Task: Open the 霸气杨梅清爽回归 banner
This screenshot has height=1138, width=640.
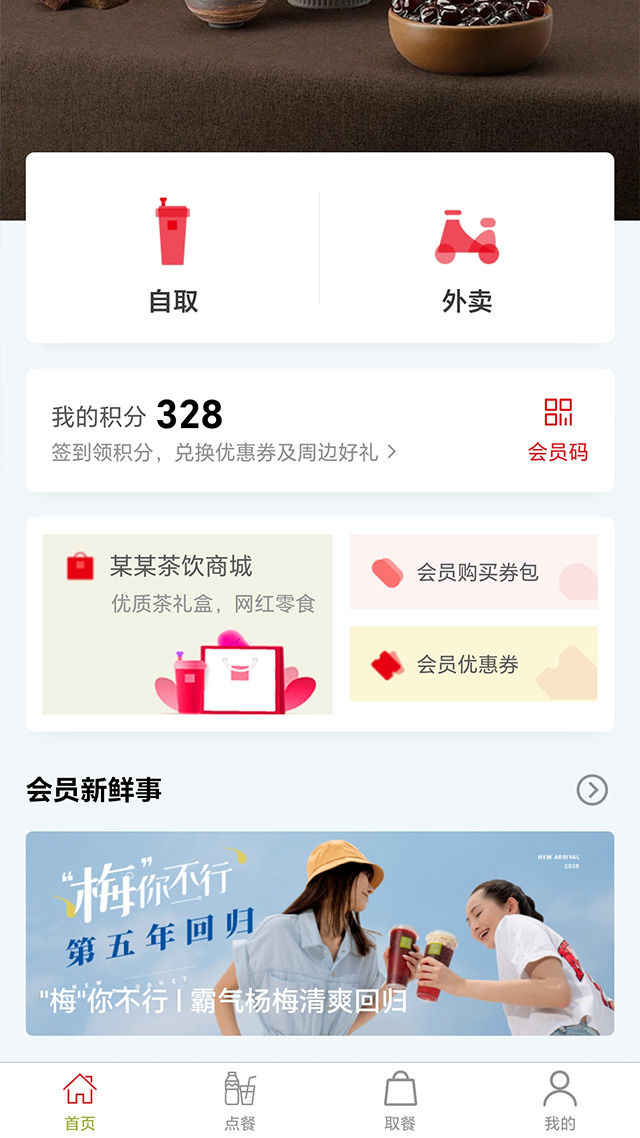Action: [x=320, y=933]
